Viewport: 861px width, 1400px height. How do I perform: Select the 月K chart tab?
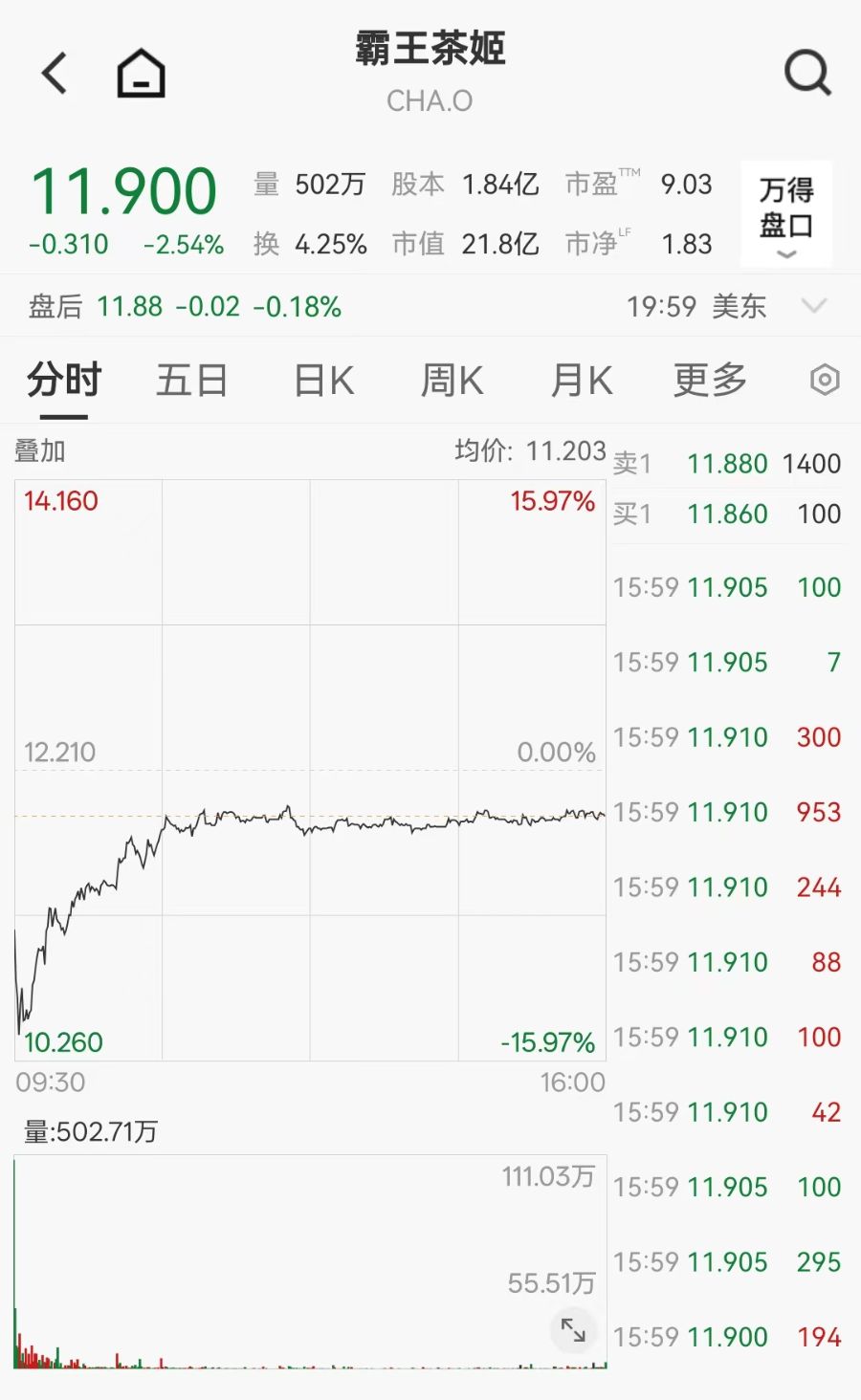pos(581,381)
